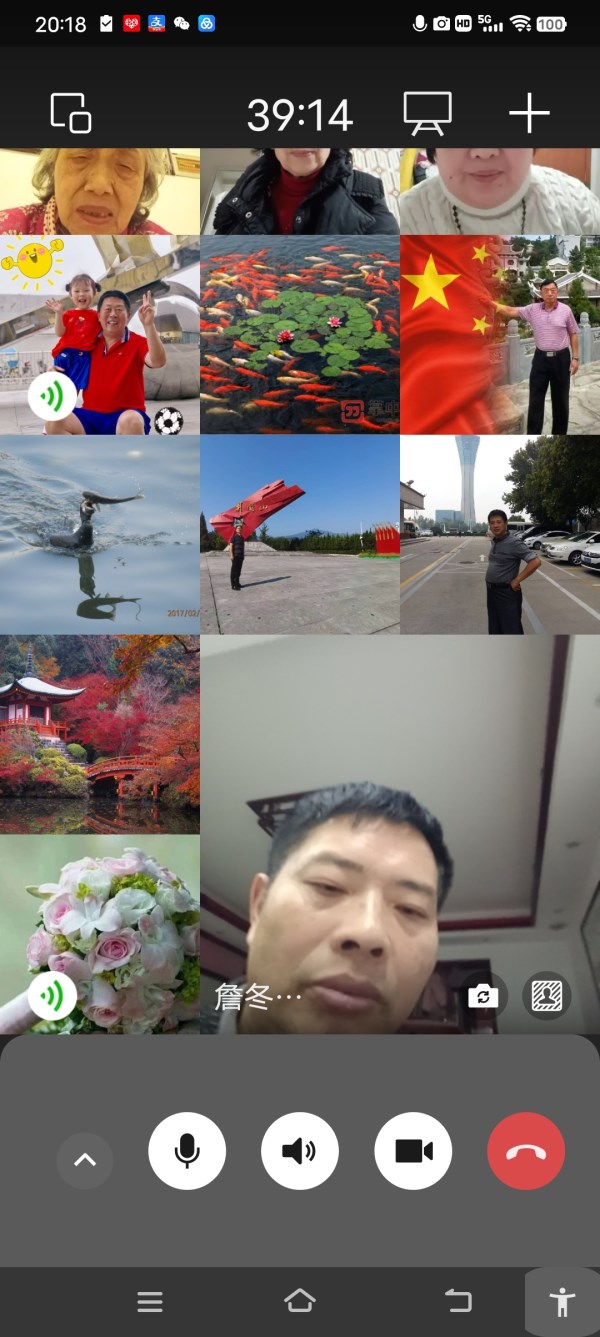The image size is (600, 1337).
Task: Open the bird on water participant tile
Action: pyautogui.click(x=100, y=534)
